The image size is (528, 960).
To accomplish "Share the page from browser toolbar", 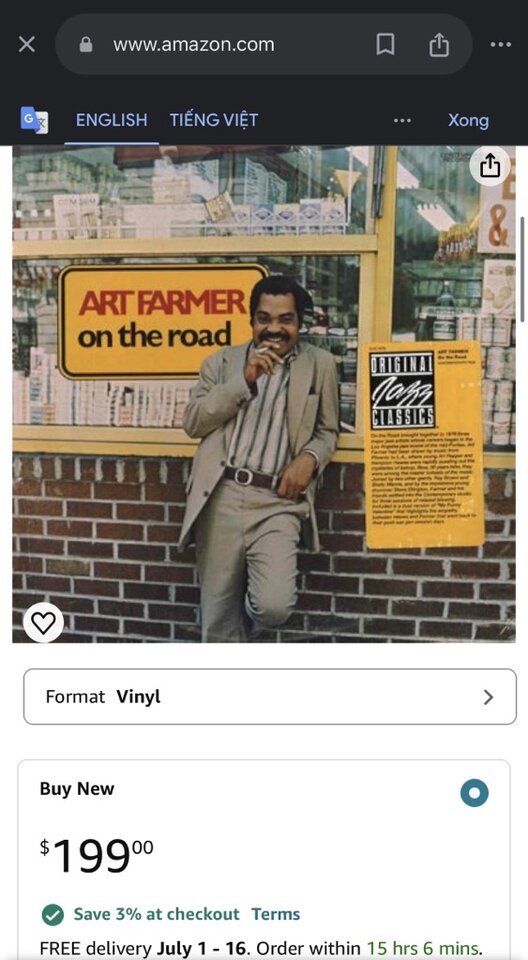I will pyautogui.click(x=439, y=44).
